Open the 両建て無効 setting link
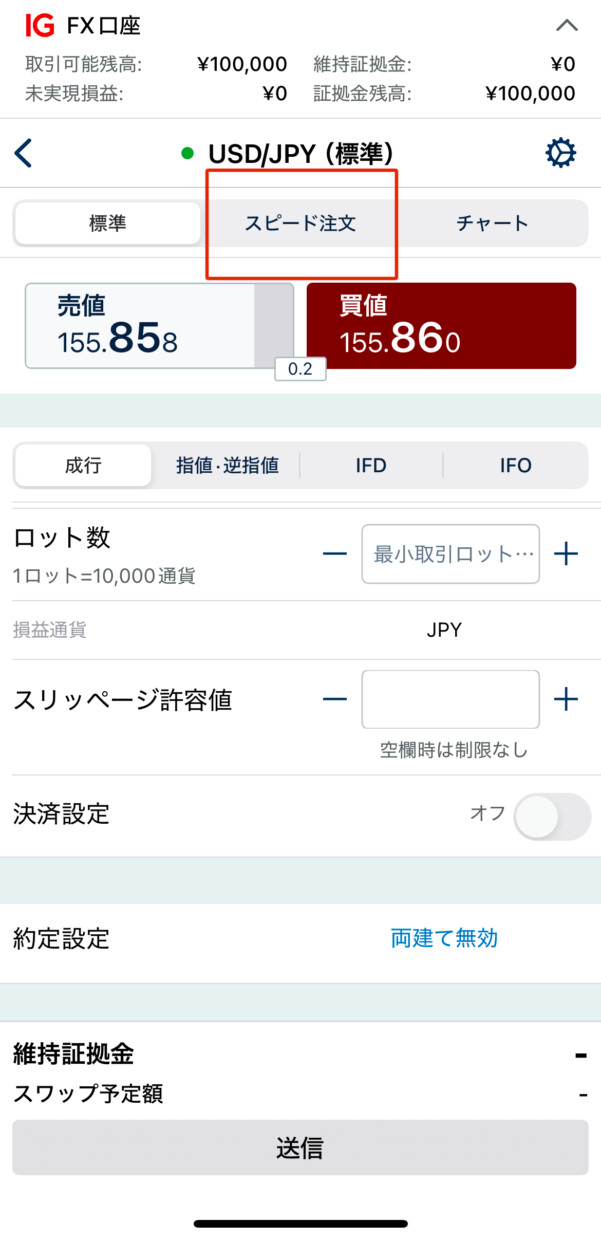 point(444,938)
